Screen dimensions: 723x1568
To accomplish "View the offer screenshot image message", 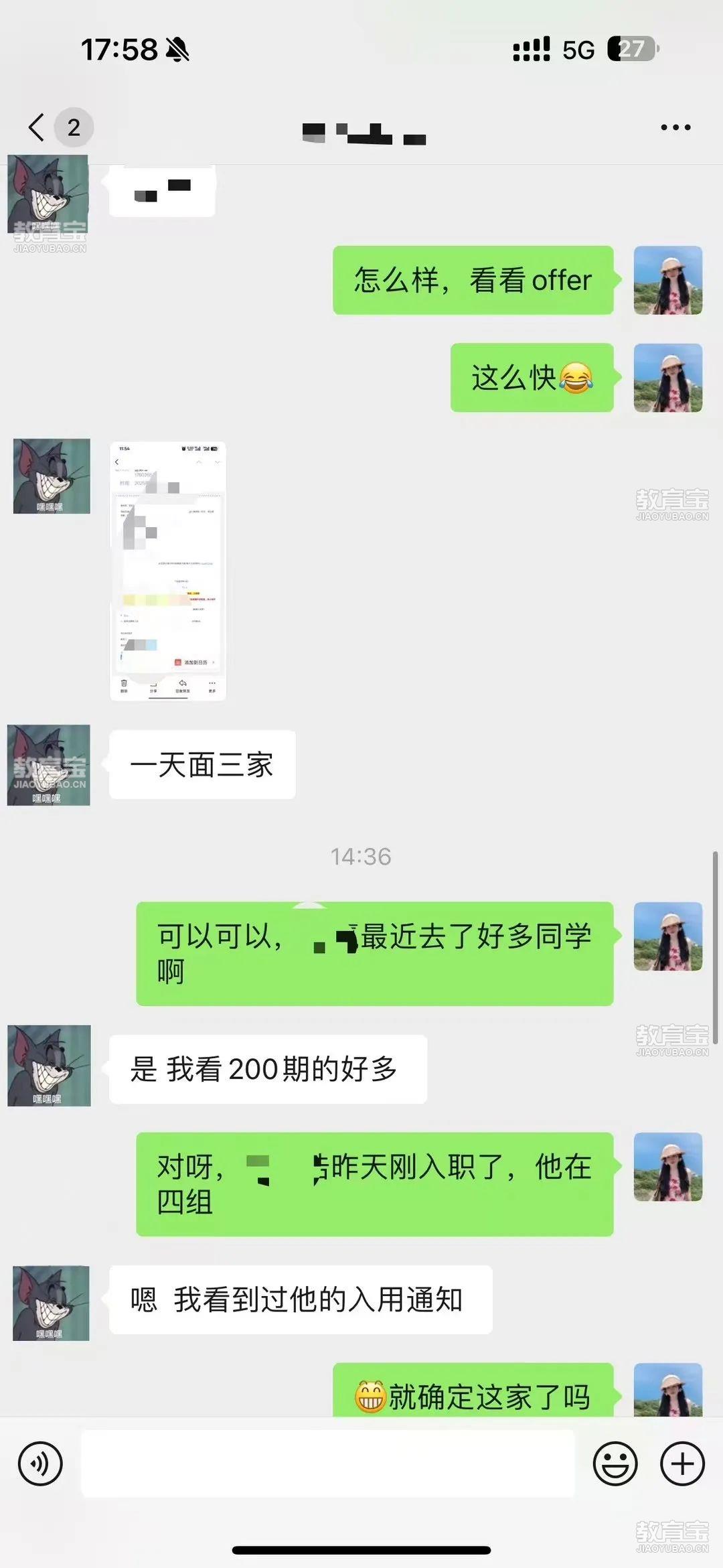I will coord(167,571).
